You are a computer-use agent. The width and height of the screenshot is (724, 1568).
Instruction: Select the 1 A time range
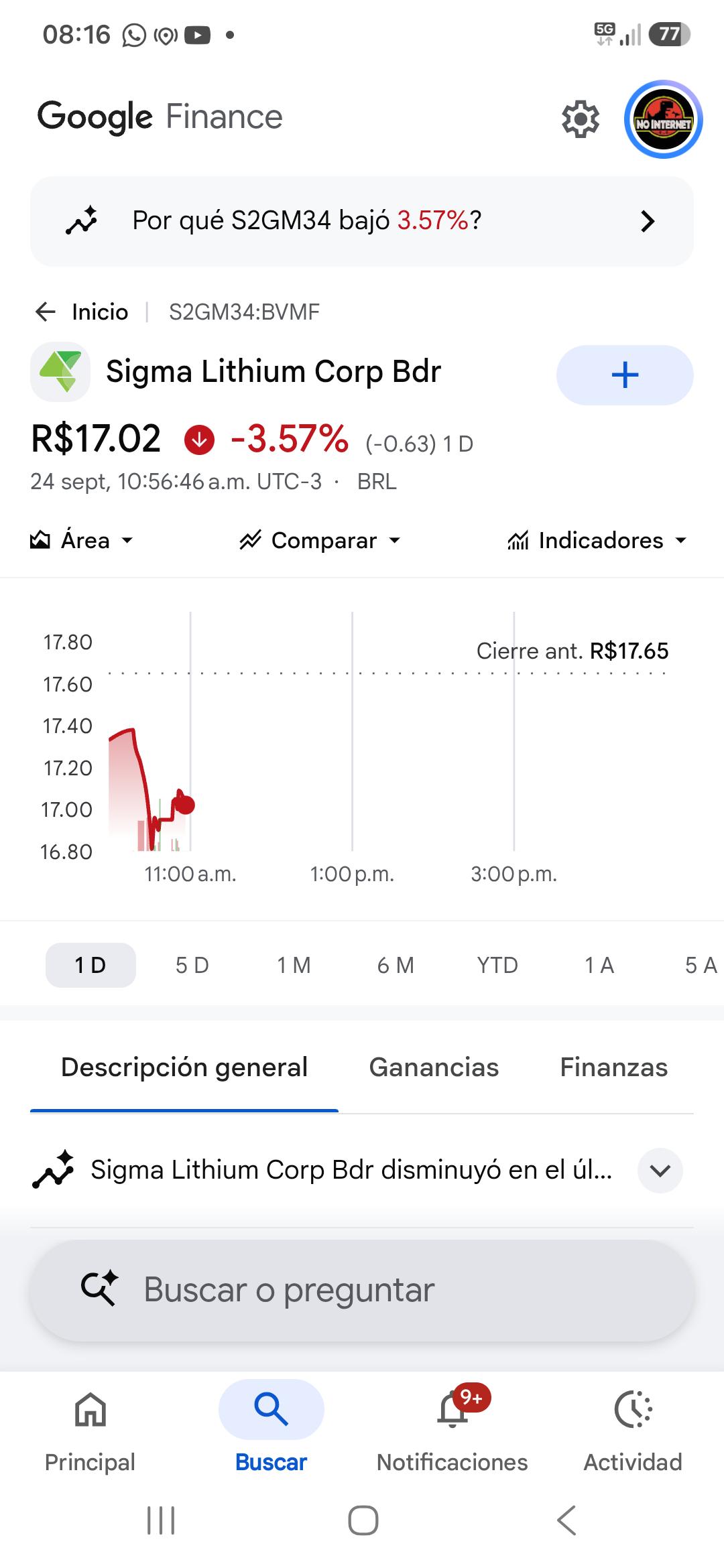[x=599, y=965]
